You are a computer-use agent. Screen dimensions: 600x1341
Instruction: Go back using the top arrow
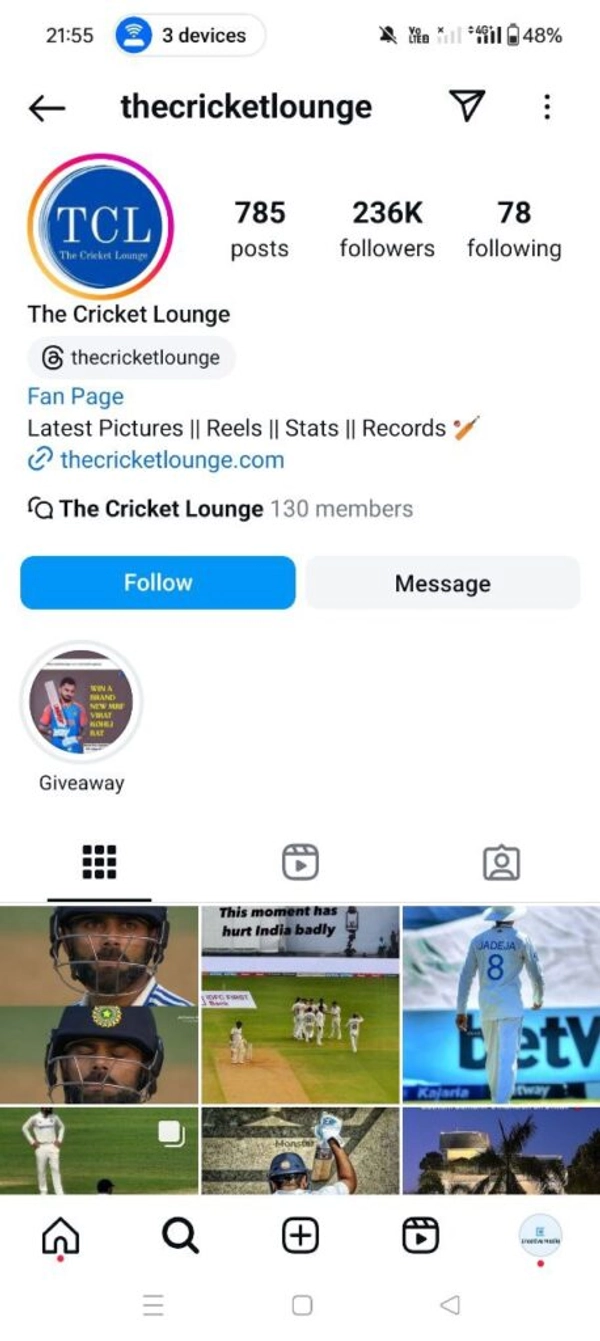(x=47, y=109)
